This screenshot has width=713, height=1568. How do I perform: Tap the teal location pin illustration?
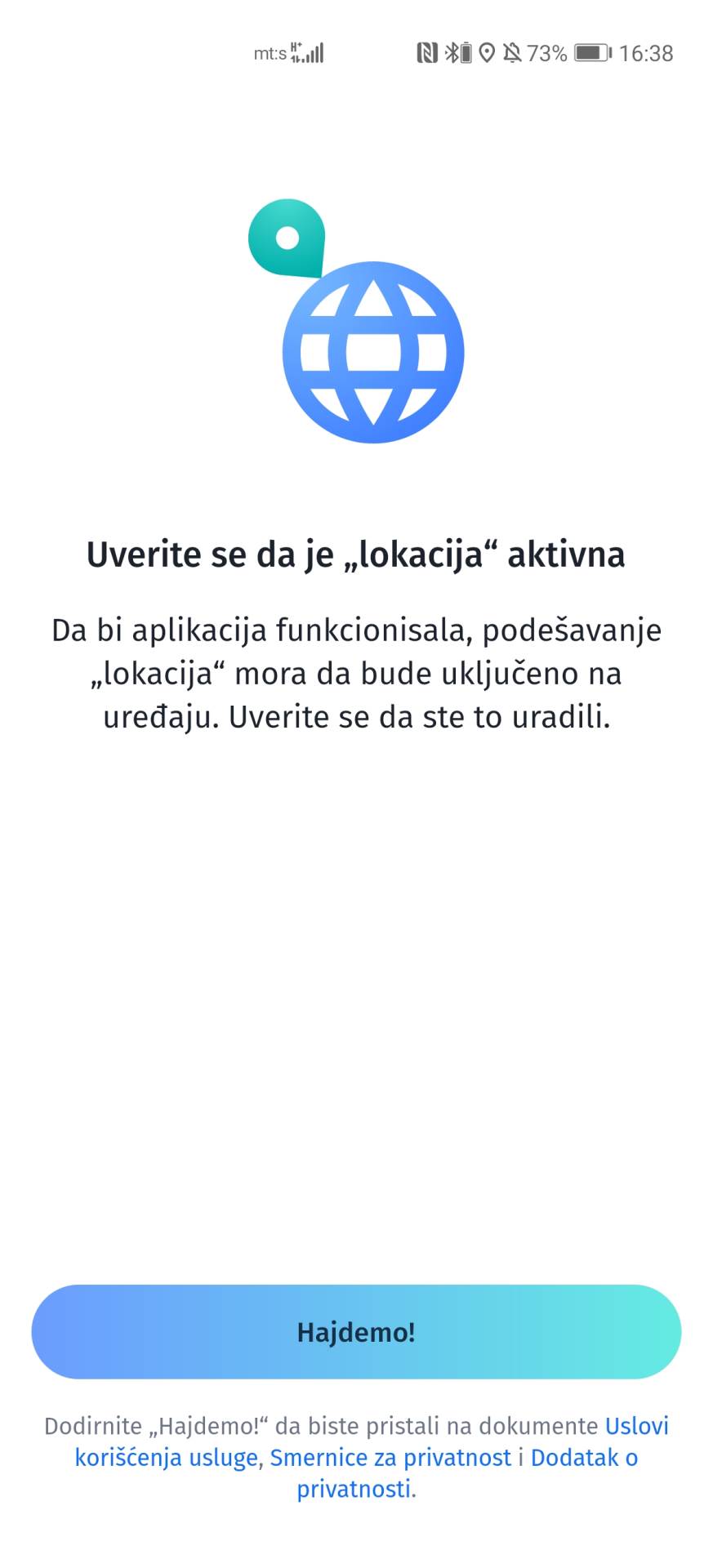click(287, 237)
